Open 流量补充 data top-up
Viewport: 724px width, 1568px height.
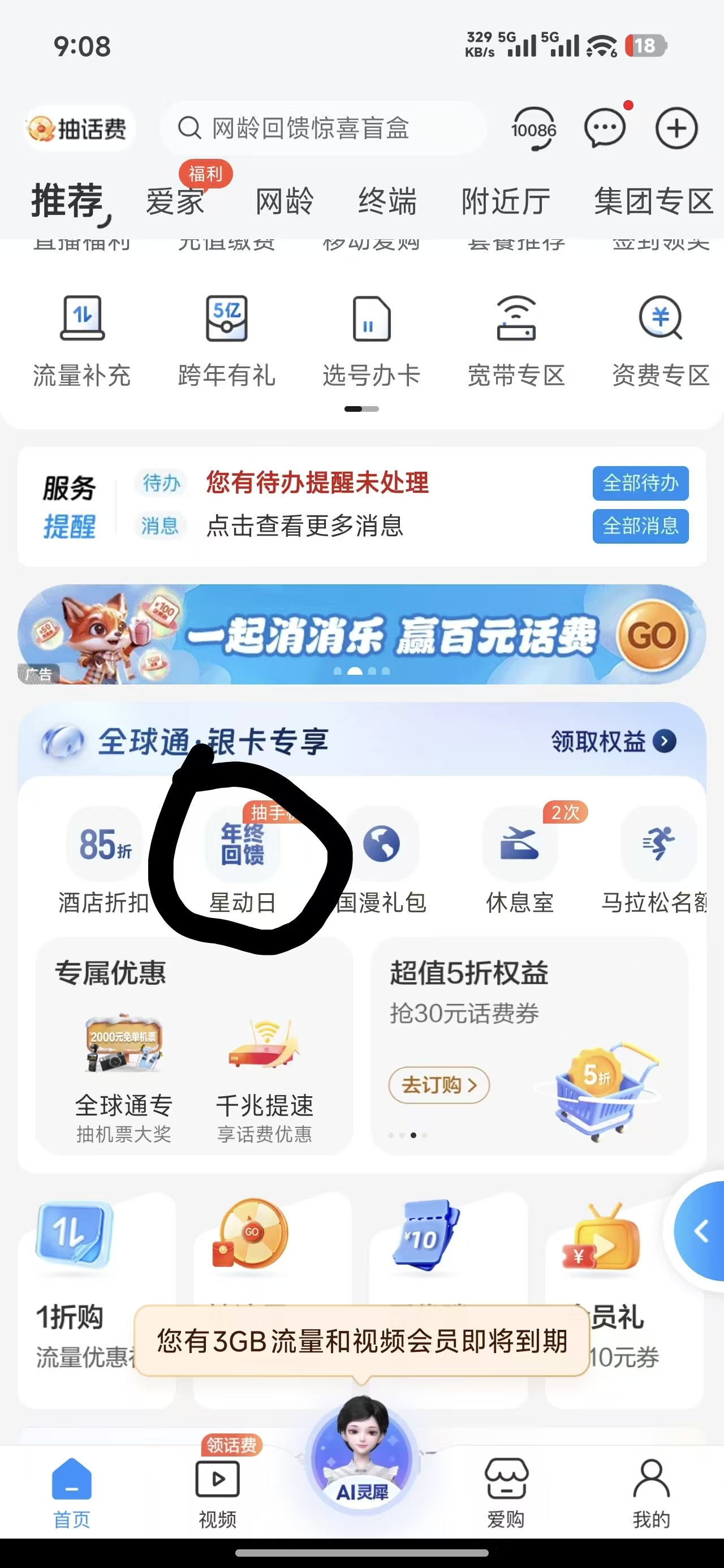(82, 341)
